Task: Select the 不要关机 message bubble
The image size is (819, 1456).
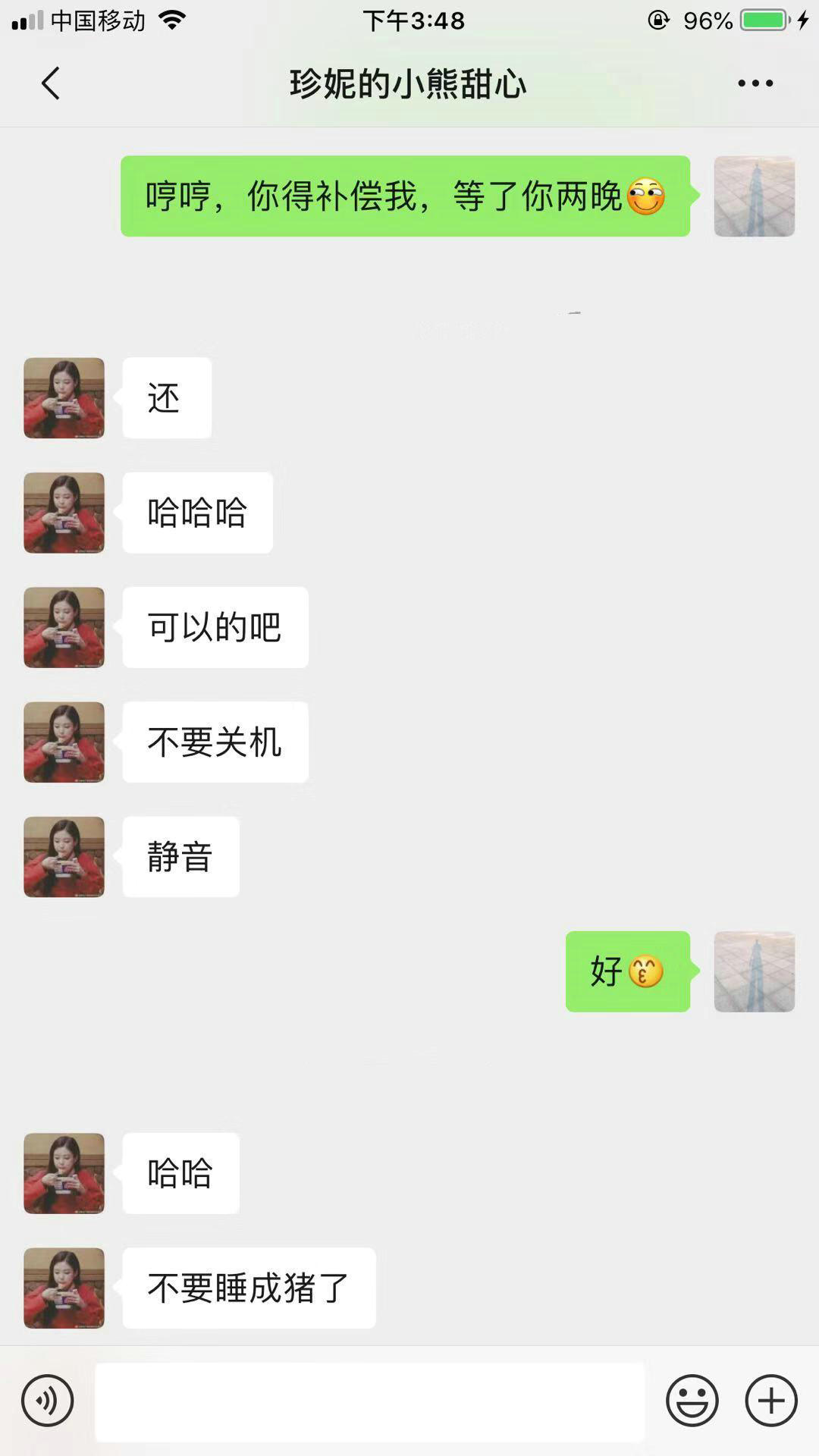Action: pos(215,742)
